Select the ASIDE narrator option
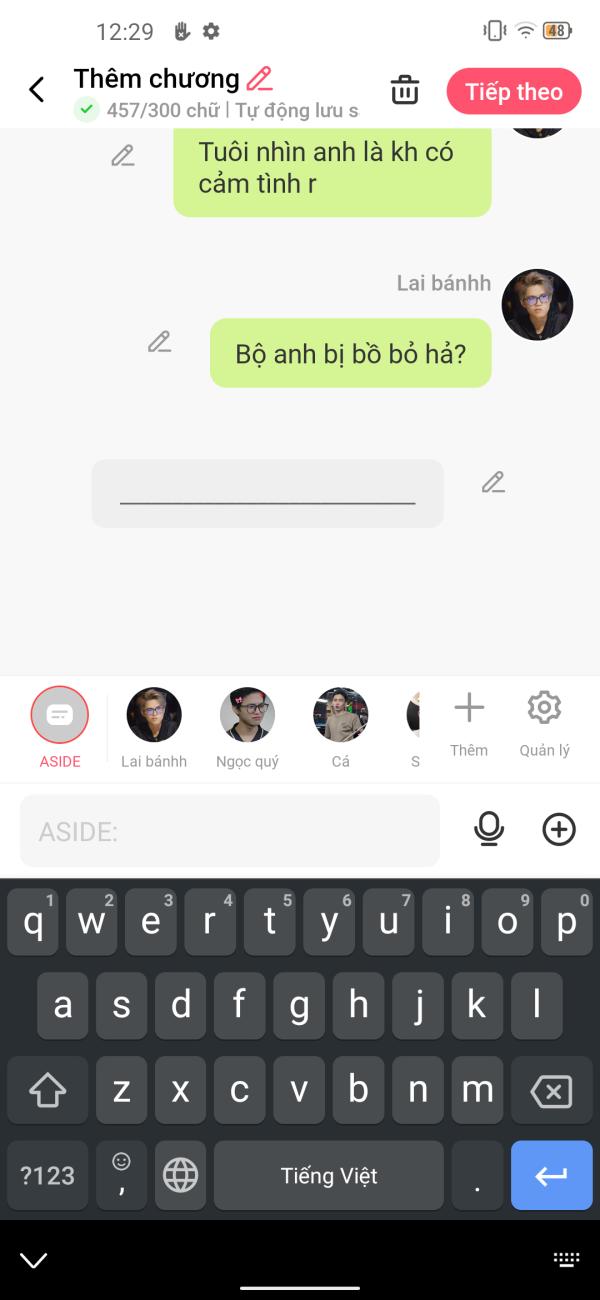 click(x=60, y=727)
